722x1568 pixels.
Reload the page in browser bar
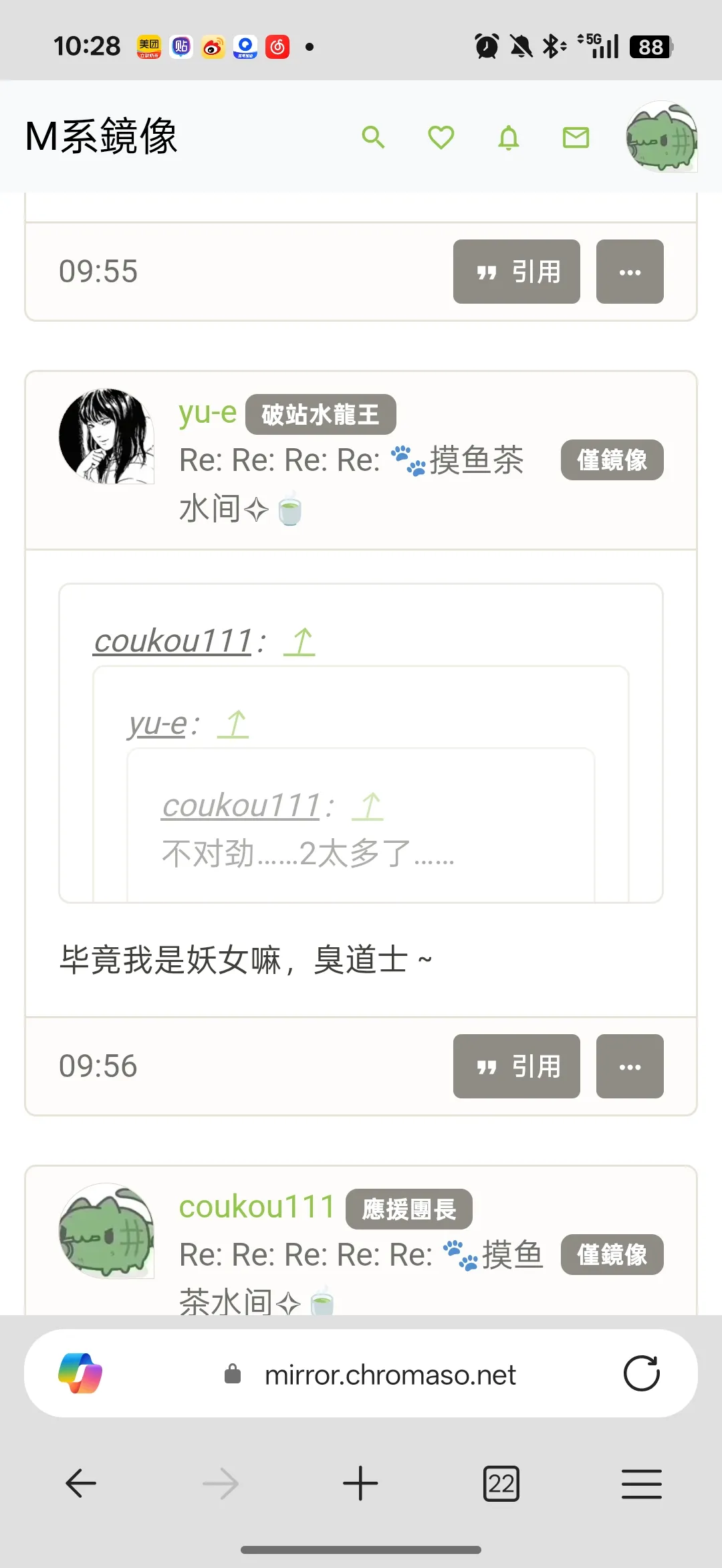click(641, 1373)
